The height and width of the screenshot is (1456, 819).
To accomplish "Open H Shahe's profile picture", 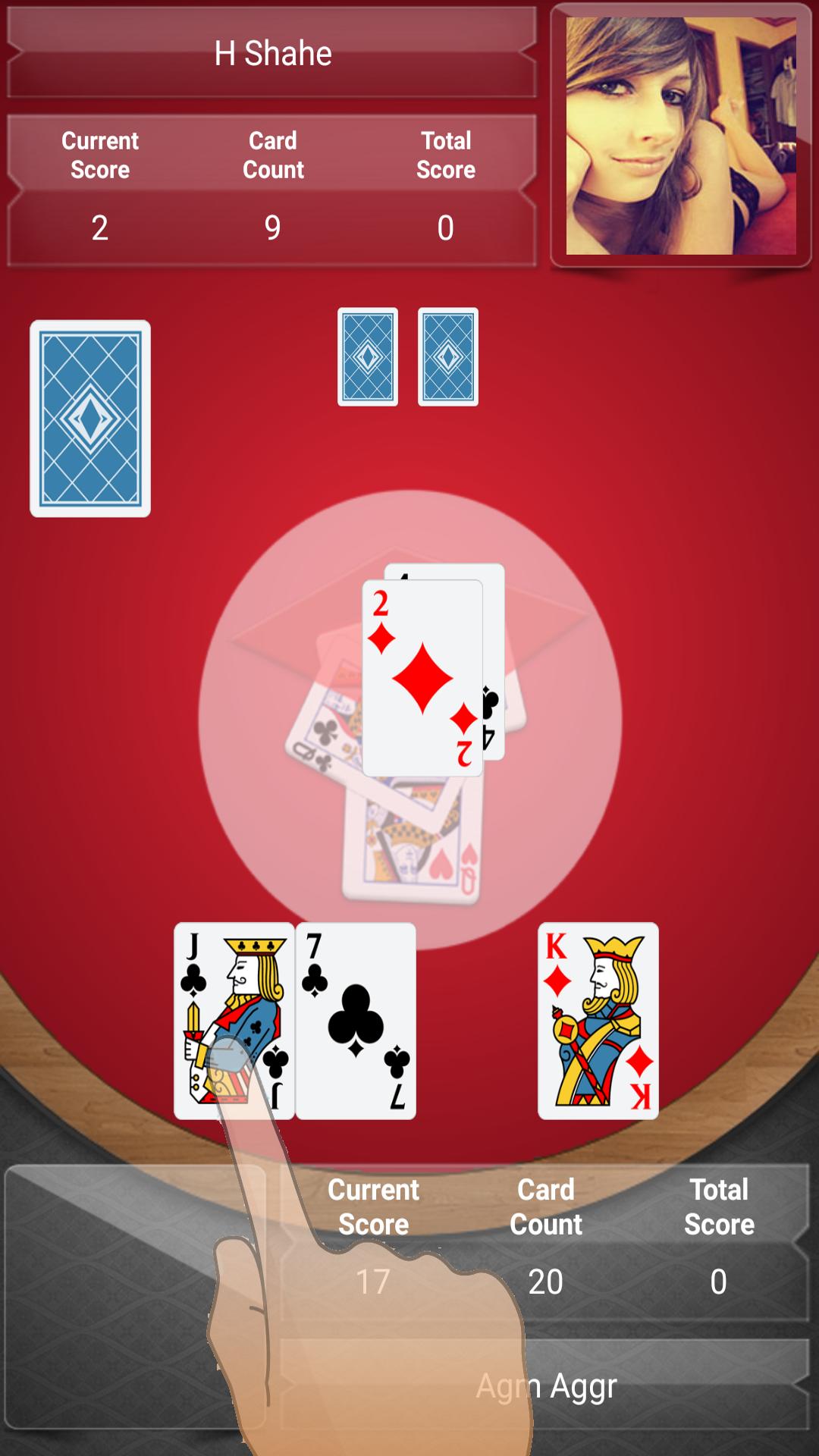I will click(680, 136).
